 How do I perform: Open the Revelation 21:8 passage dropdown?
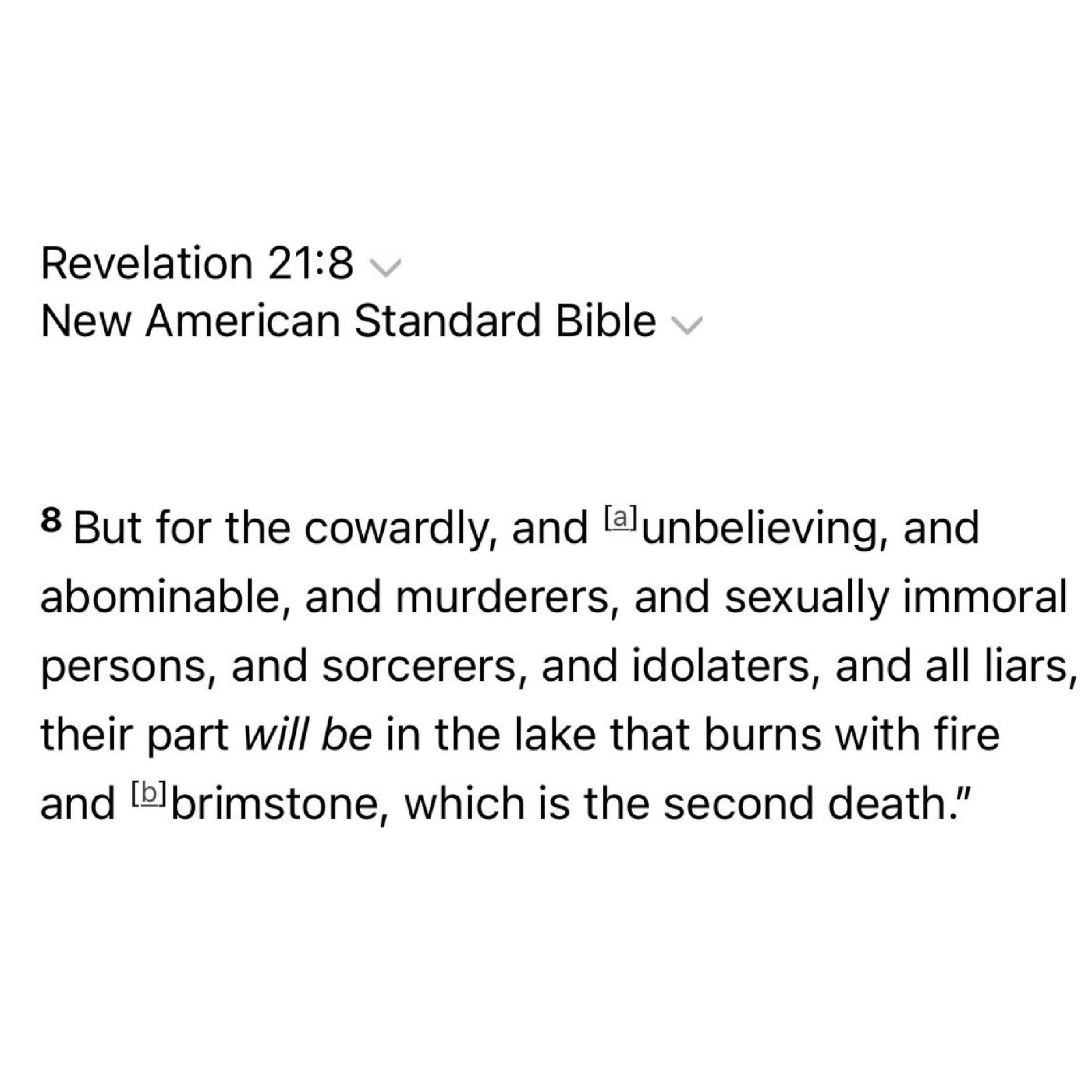click(x=385, y=268)
